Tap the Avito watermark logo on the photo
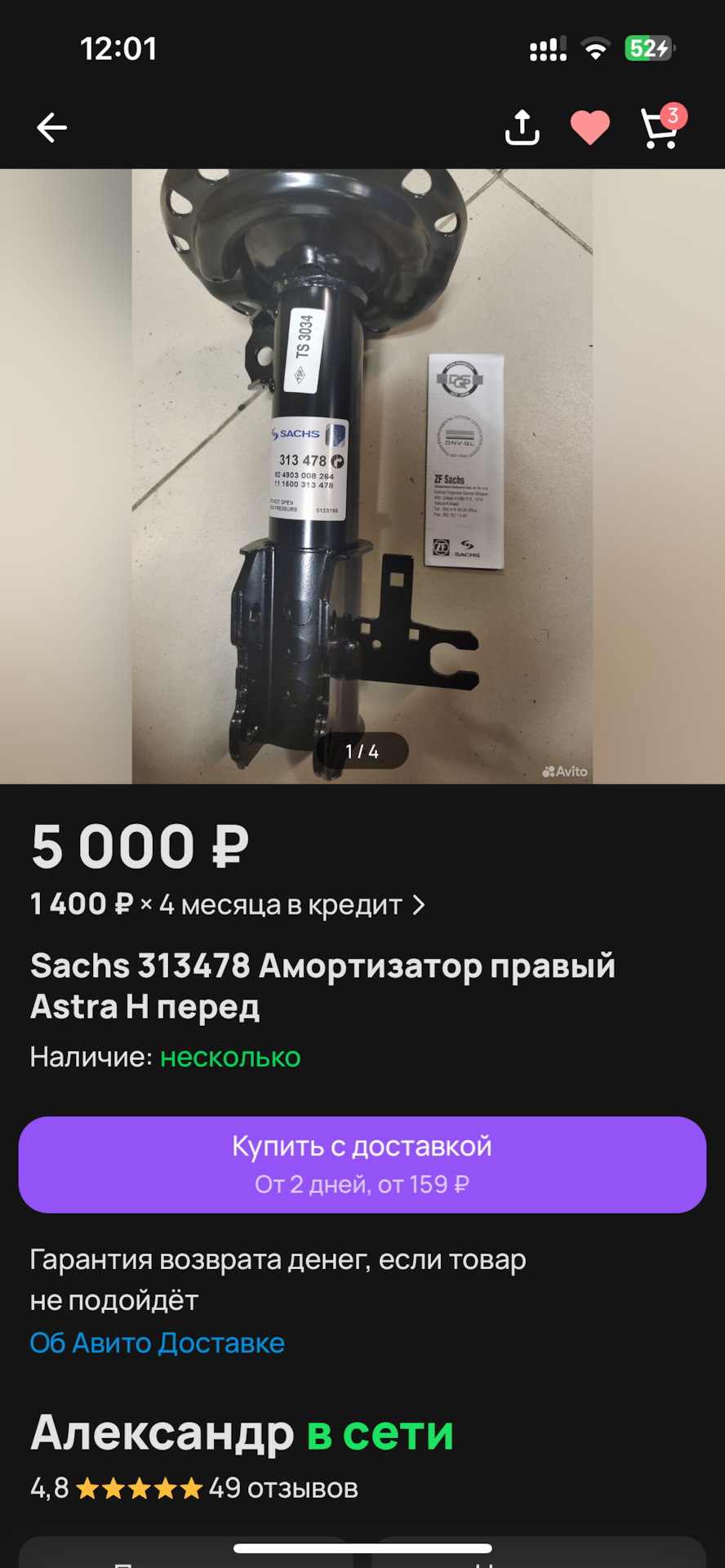Screen dimensions: 725x1568 pos(564,771)
